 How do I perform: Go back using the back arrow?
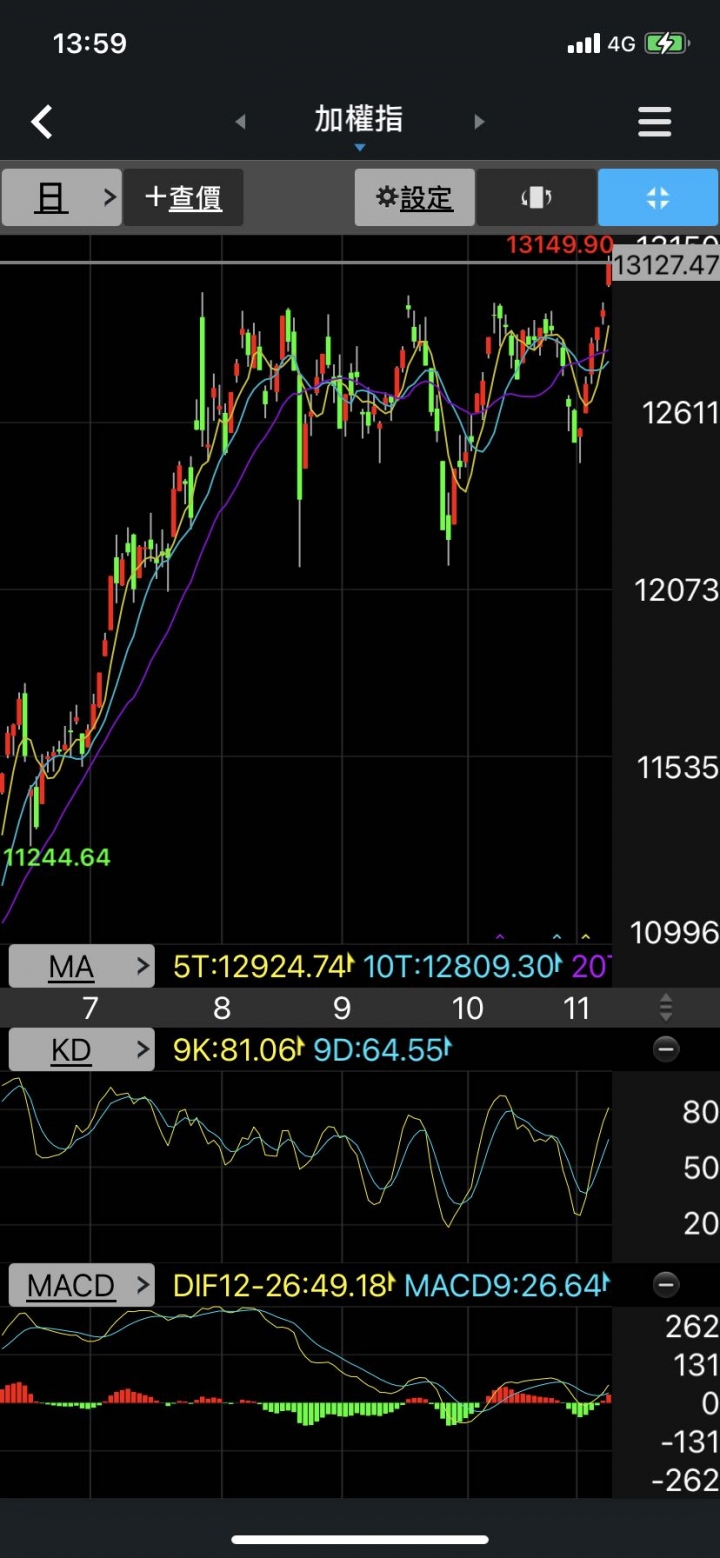point(41,122)
